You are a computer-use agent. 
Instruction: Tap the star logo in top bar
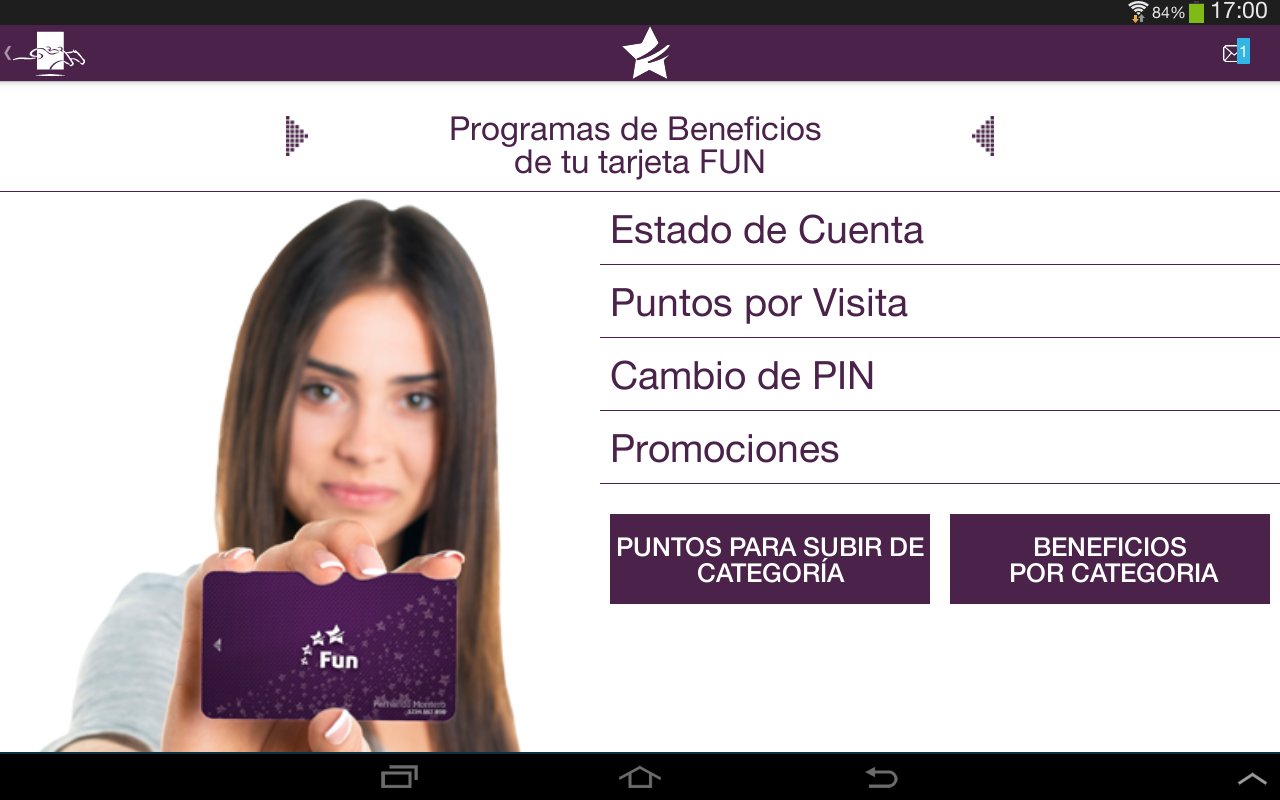click(645, 54)
